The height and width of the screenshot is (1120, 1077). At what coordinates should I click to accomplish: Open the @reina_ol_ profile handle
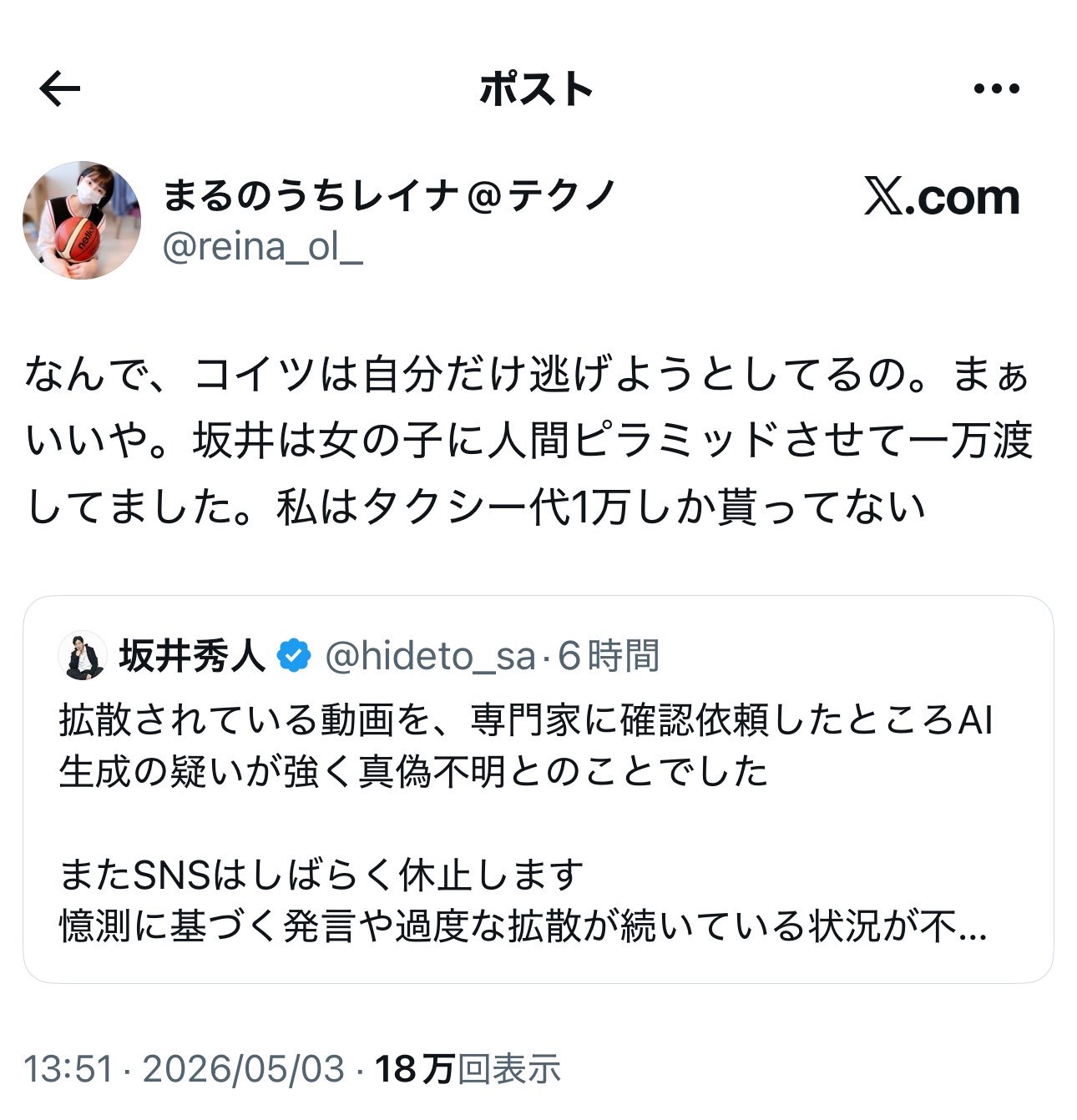coord(262,247)
